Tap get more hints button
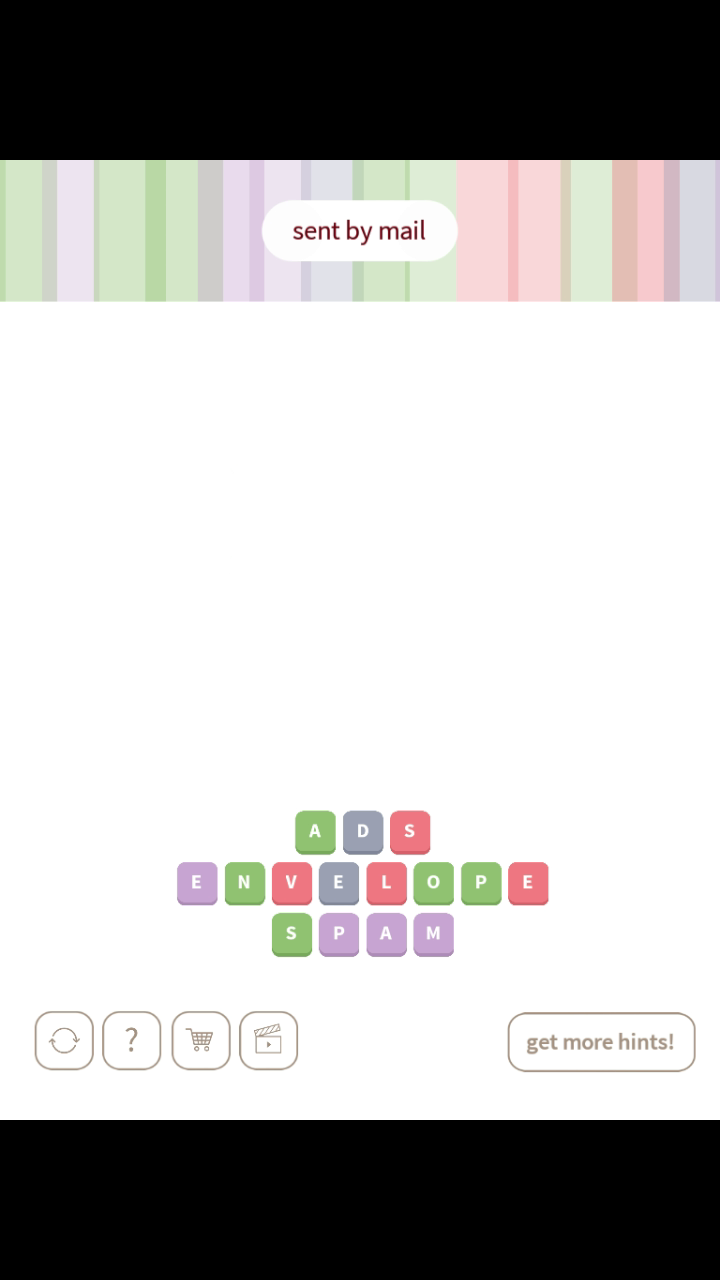 pos(601,1042)
